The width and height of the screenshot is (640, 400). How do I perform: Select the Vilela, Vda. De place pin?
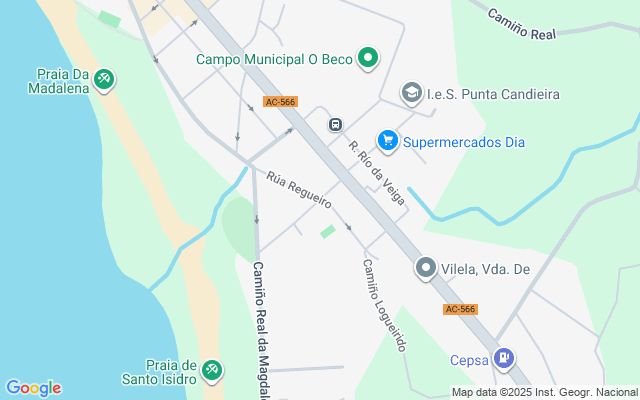click(426, 268)
